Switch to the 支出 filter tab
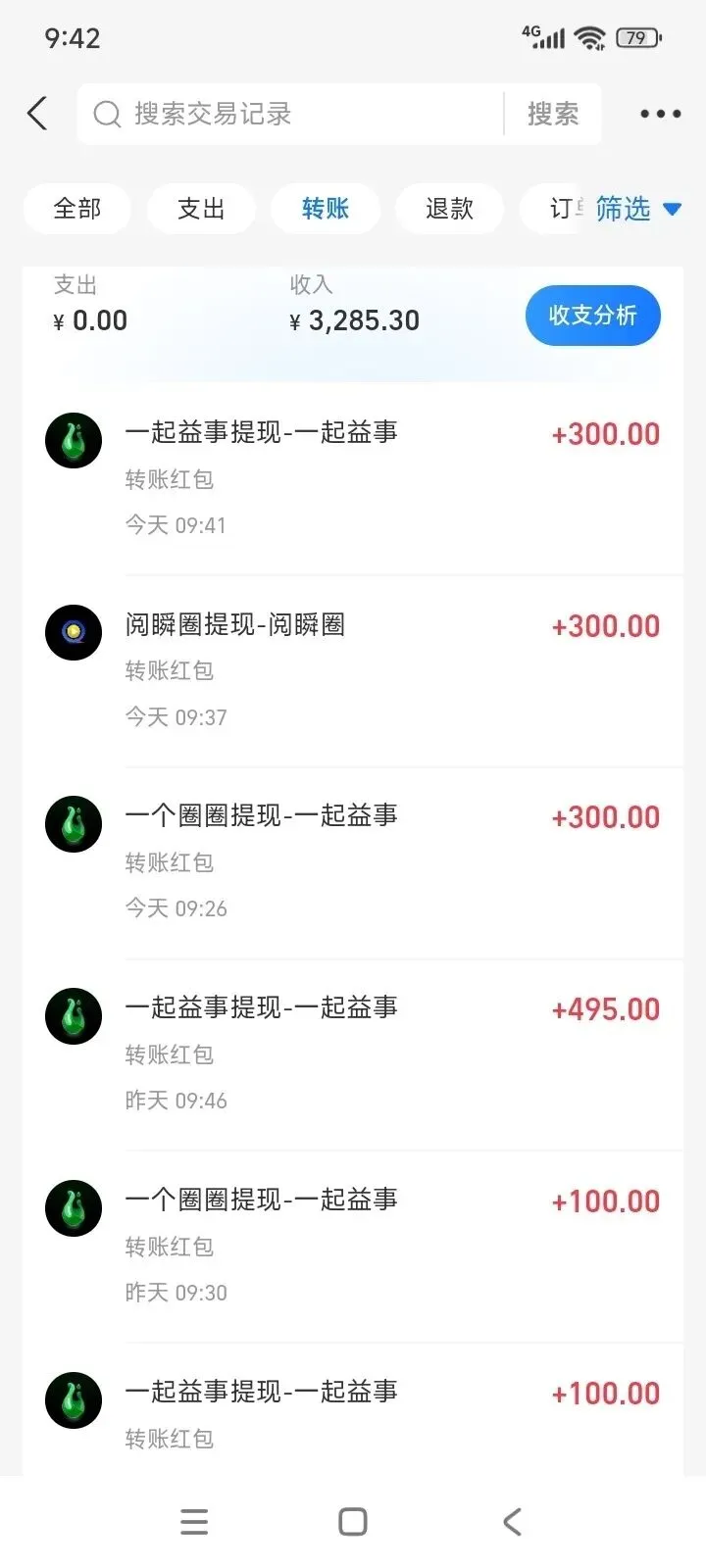This screenshot has width=706, height=1568. pyautogui.click(x=201, y=209)
